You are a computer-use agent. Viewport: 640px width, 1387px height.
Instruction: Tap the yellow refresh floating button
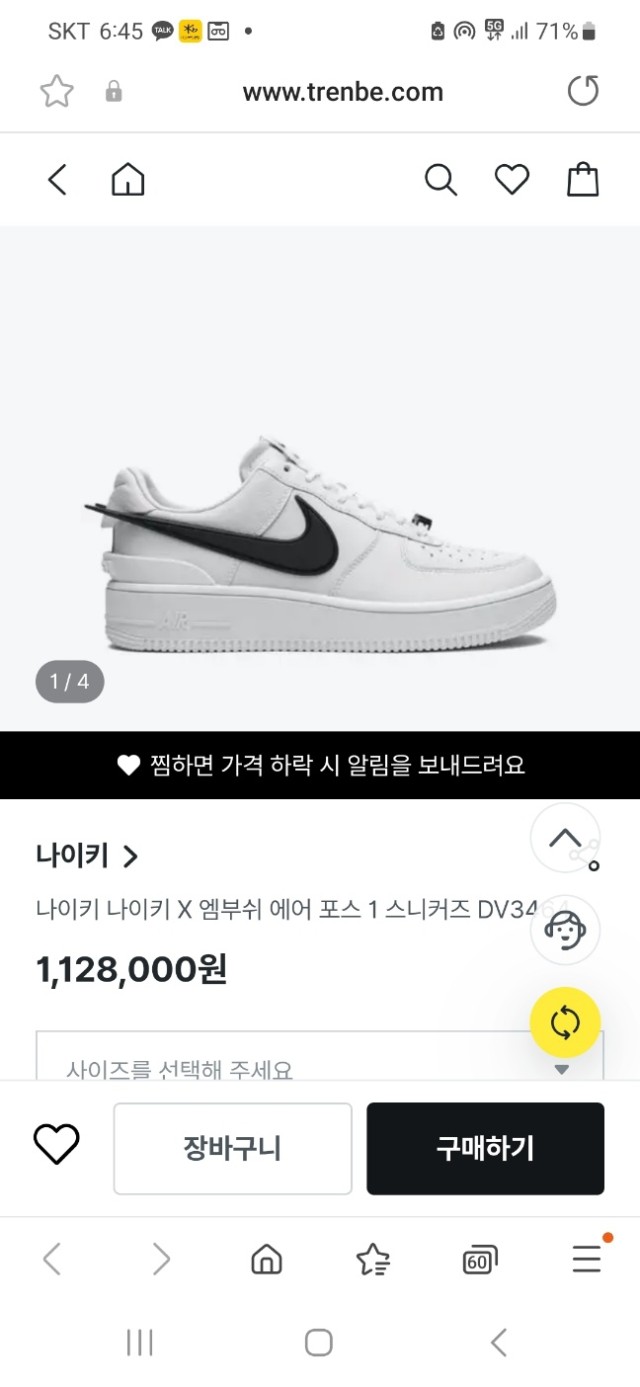click(565, 1023)
